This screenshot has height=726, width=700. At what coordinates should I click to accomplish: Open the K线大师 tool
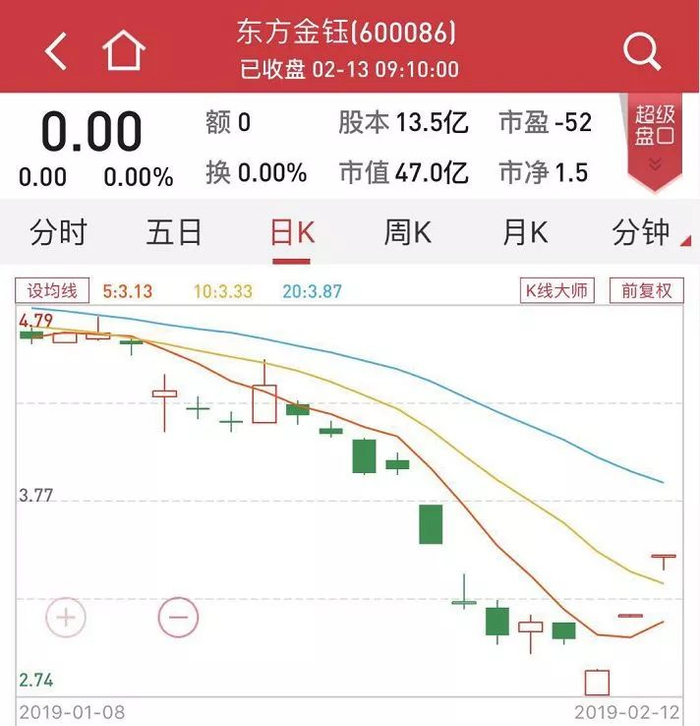[557, 291]
